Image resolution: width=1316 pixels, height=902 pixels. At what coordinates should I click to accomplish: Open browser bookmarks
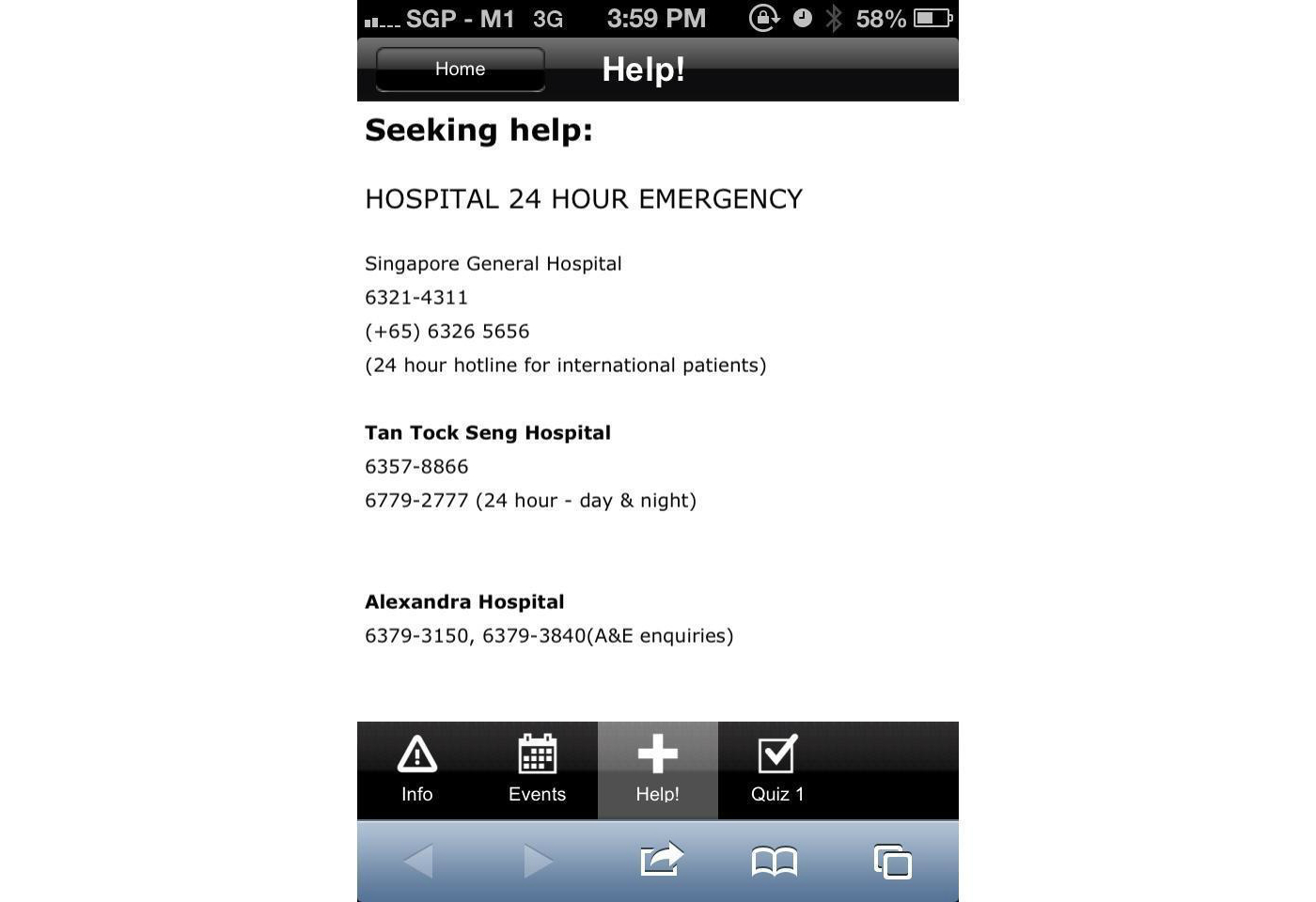(775, 861)
